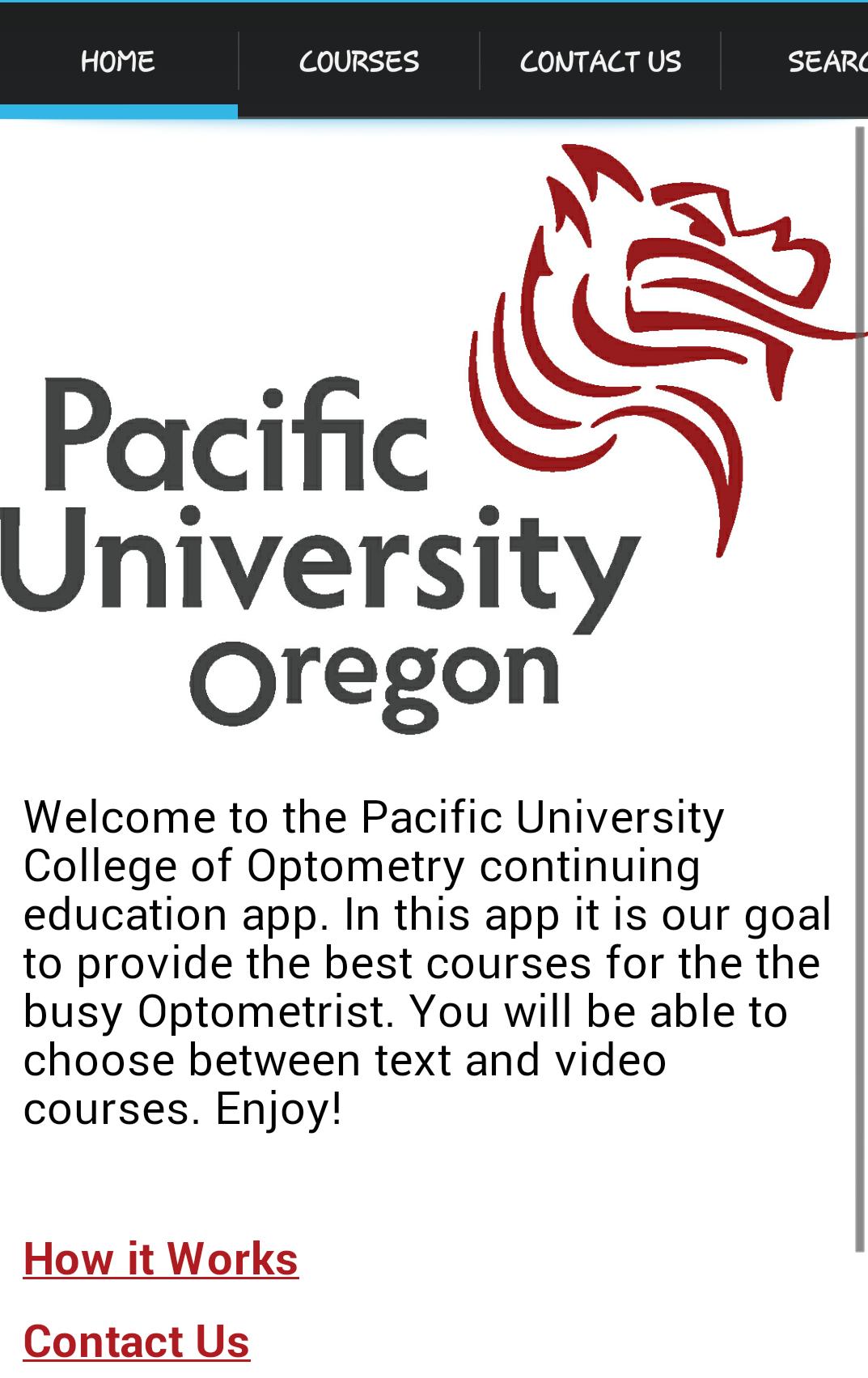The image size is (868, 1378).
Task: Select the Home tab
Action: [118, 61]
